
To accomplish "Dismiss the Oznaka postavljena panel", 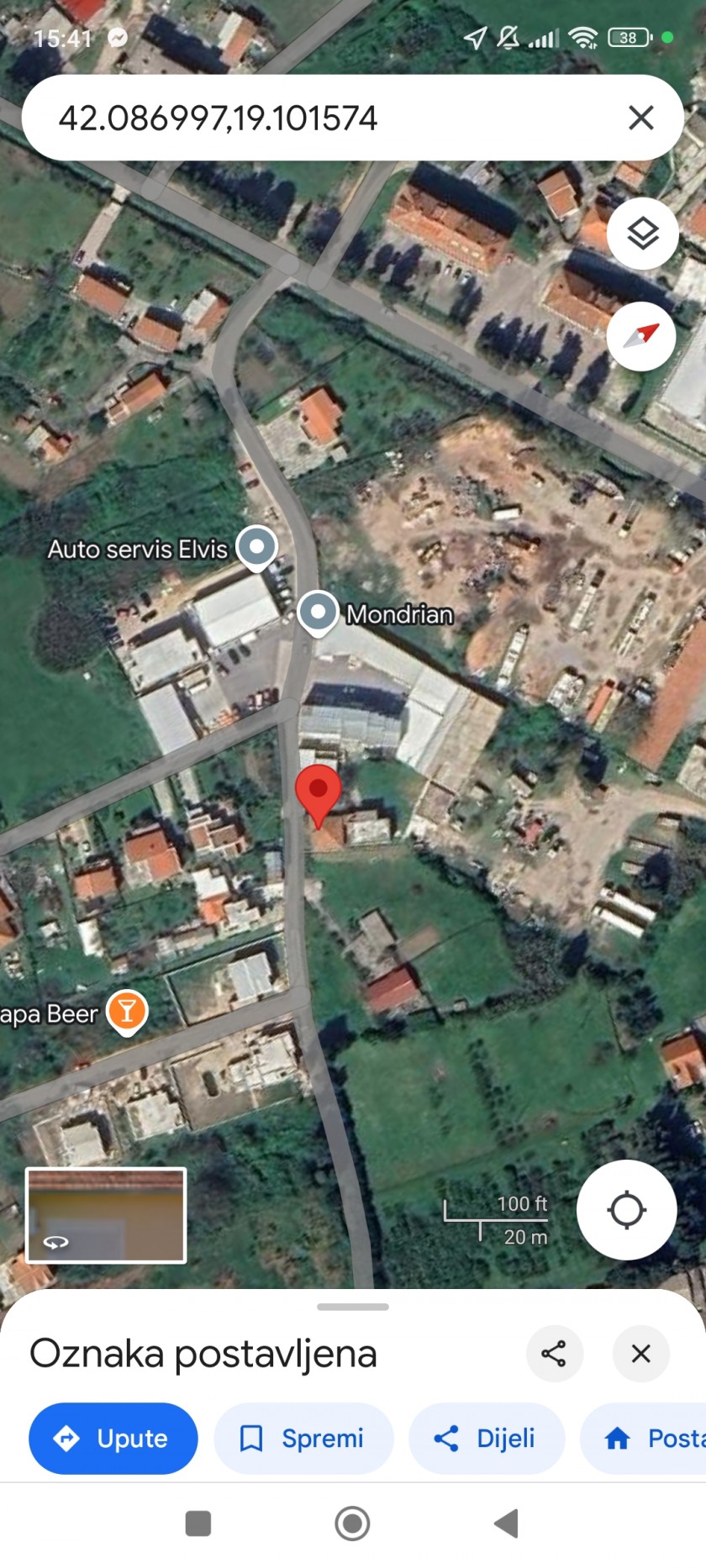I will (640, 1354).
